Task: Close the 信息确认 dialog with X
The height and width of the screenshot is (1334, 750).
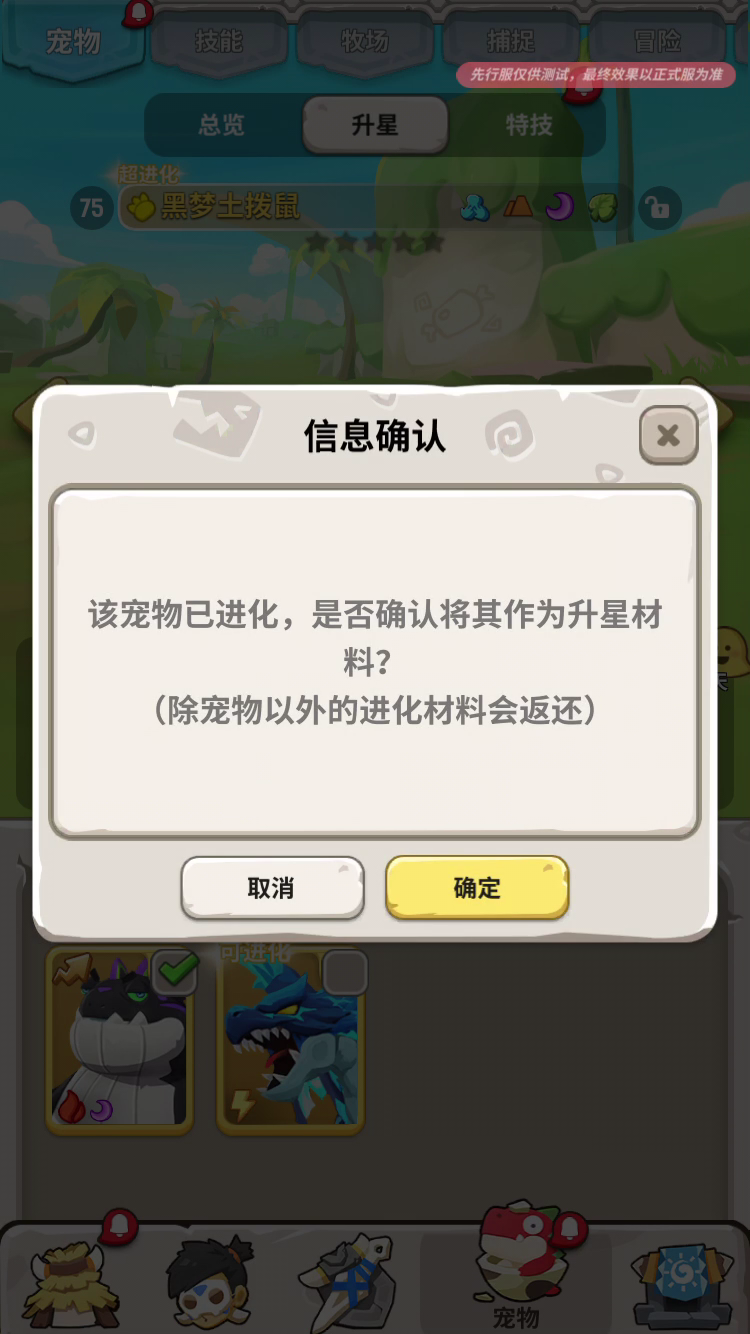Action: point(668,435)
